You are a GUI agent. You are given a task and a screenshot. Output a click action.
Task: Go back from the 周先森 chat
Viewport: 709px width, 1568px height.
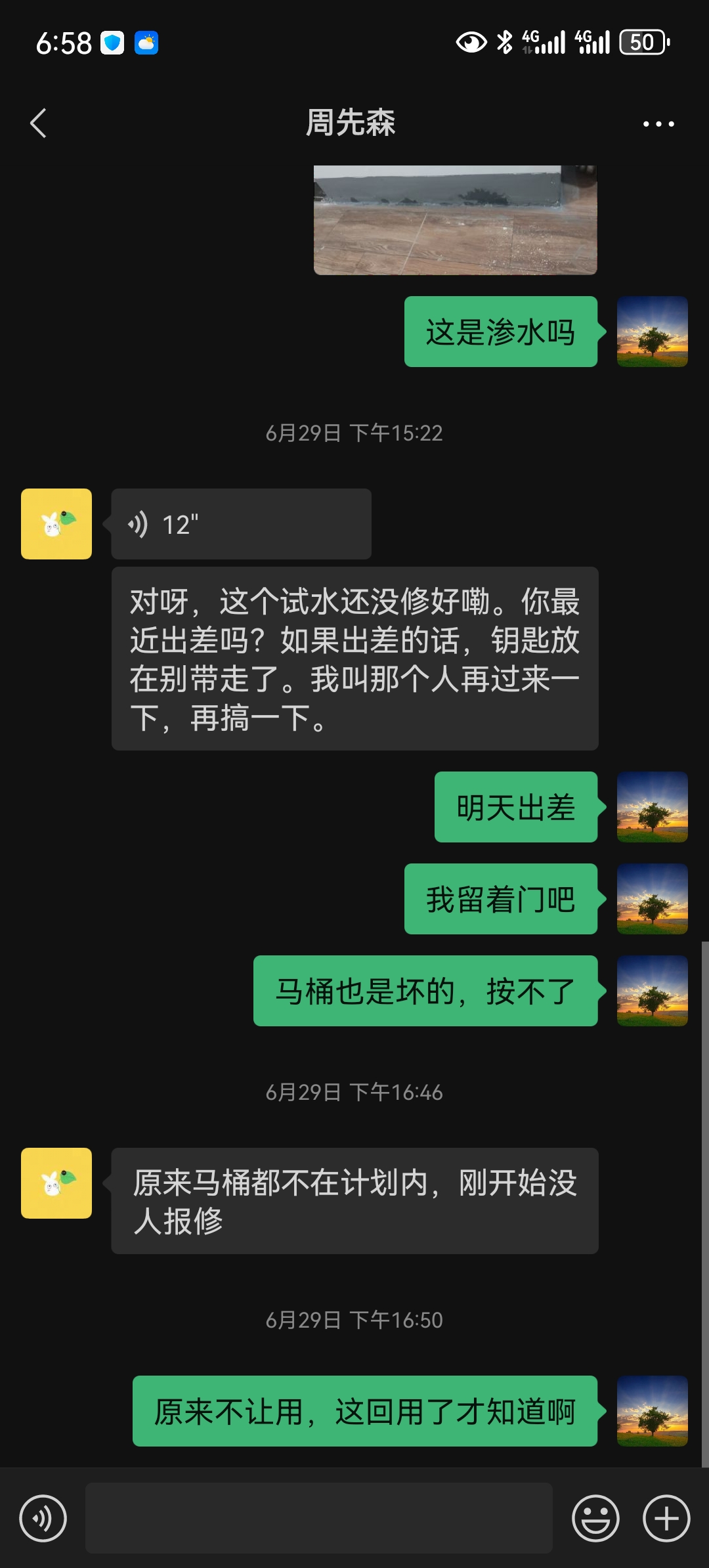pyautogui.click(x=39, y=123)
